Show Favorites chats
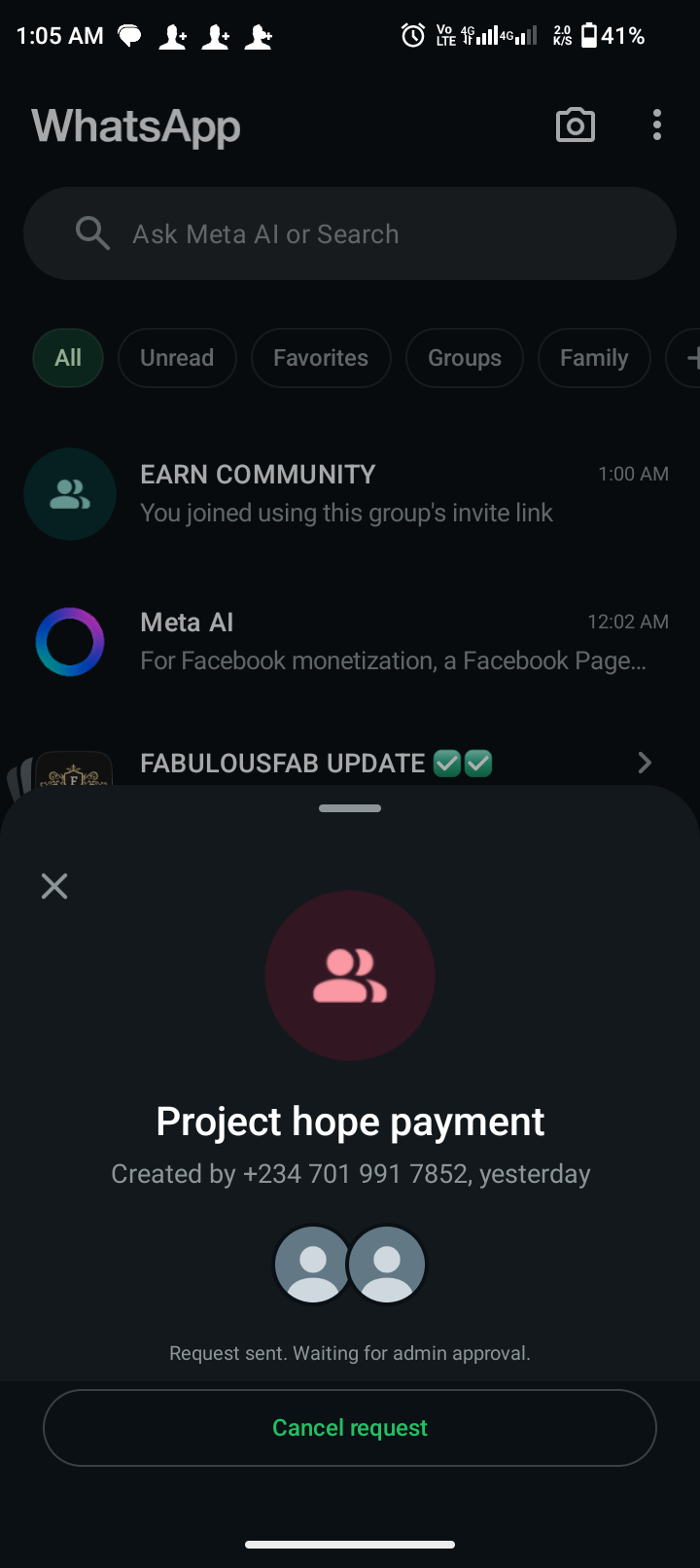Image resolution: width=700 pixels, height=1568 pixels. 321,358
